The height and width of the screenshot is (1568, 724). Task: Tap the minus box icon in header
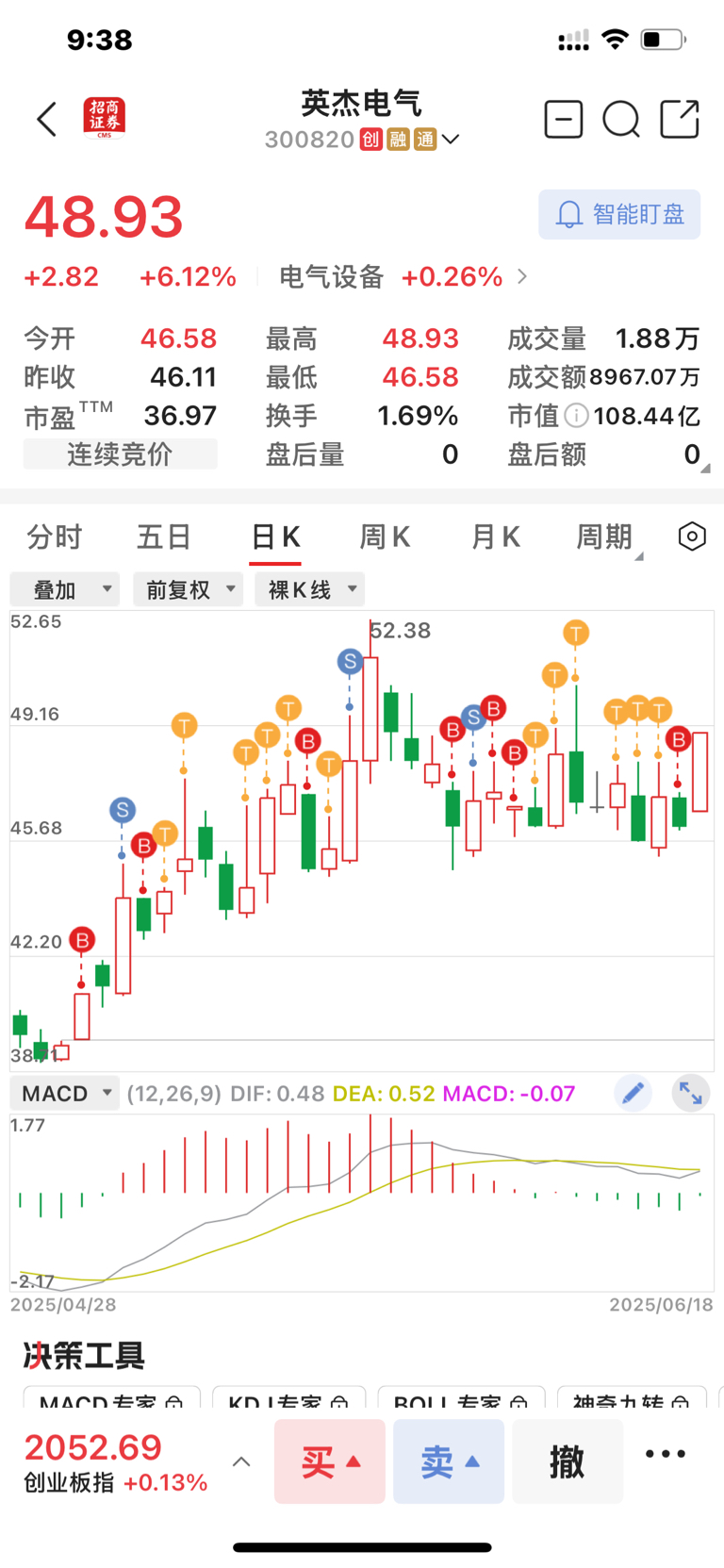tap(564, 120)
